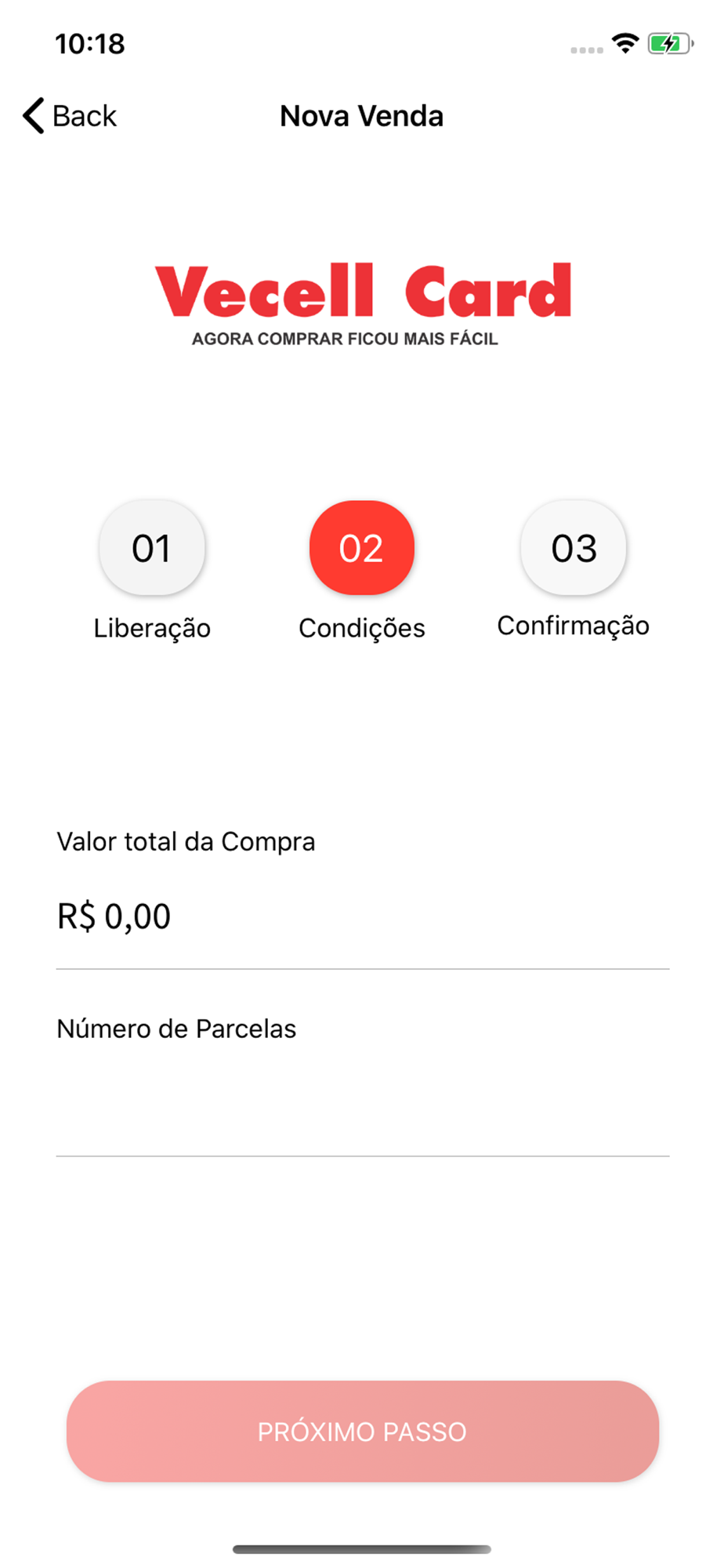Select step 01 Liberação
Screen dimensions: 724x1568
152,547
